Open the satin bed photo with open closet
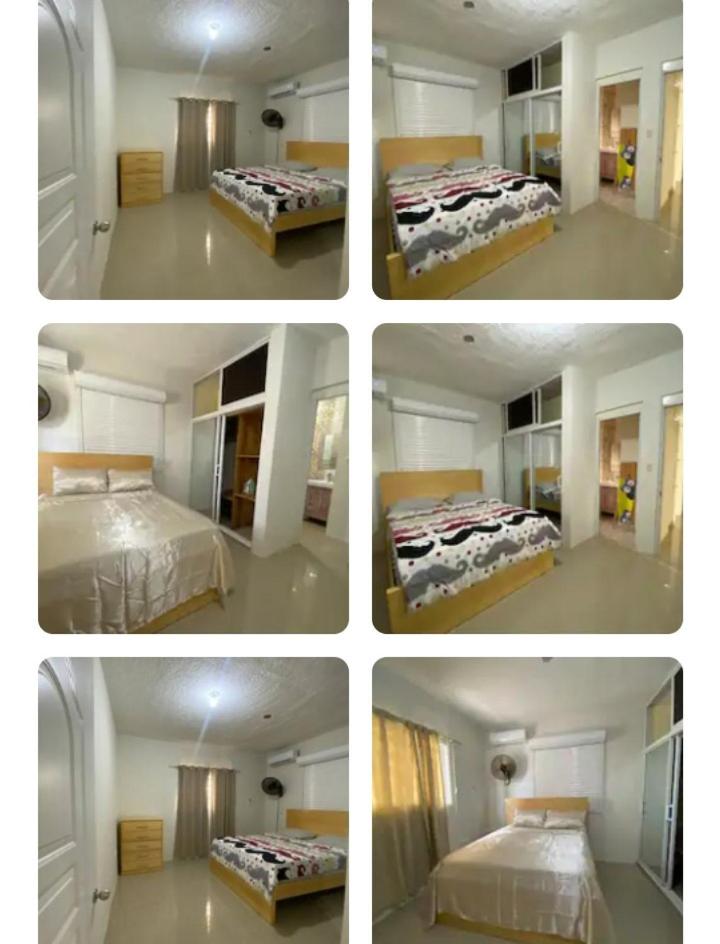720x944 pixels. (193, 478)
